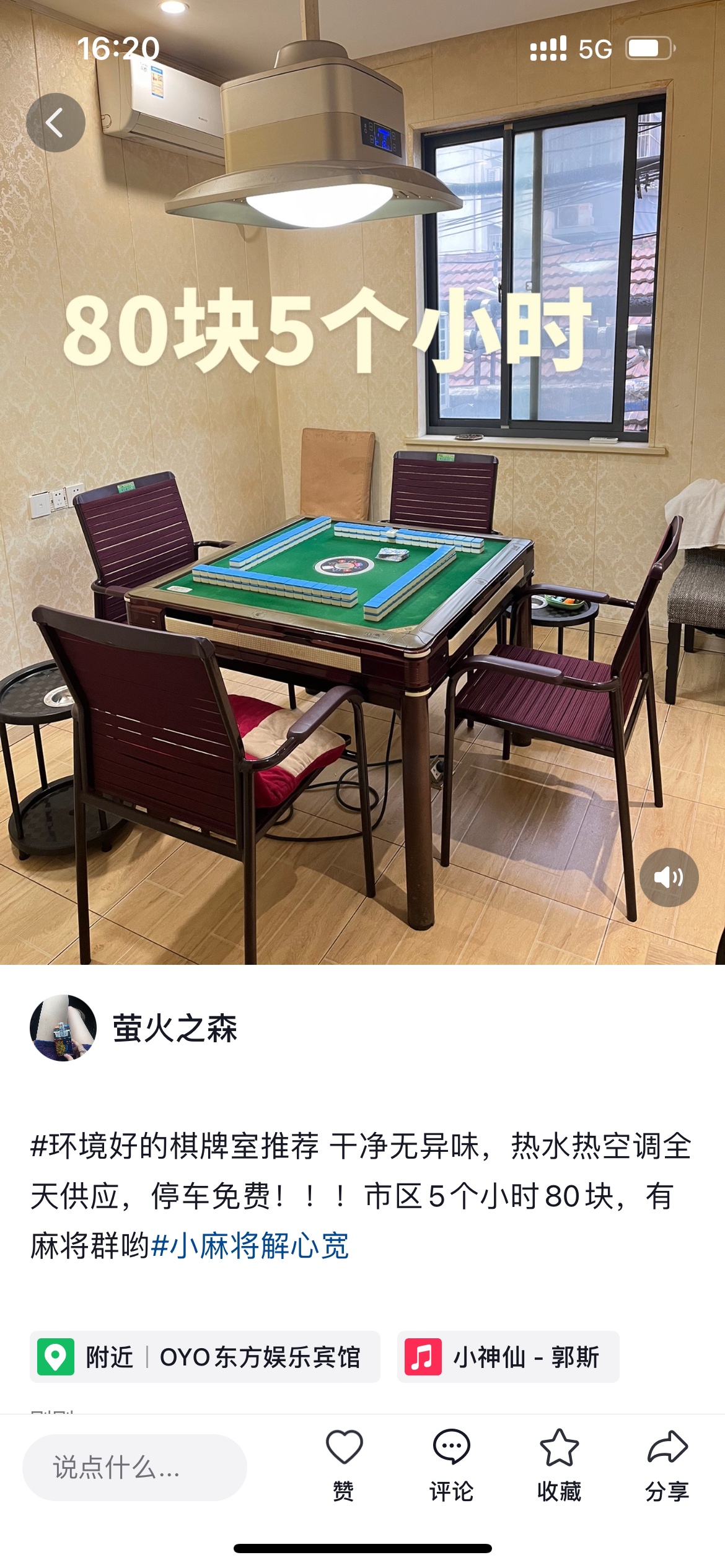725x1568 pixels.
Task: Open the music chip 小神仙 - 郭斯
Action: click(x=507, y=1357)
